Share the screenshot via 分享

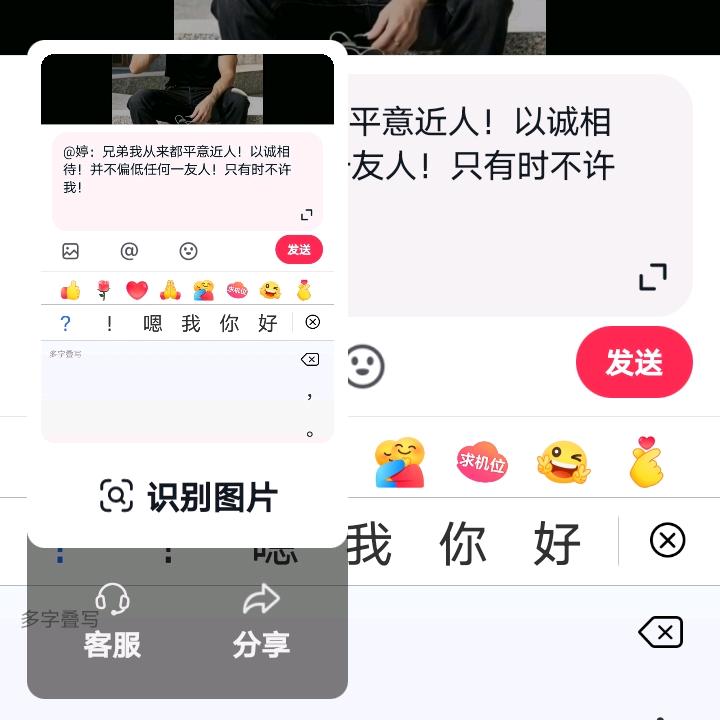[x=261, y=622]
